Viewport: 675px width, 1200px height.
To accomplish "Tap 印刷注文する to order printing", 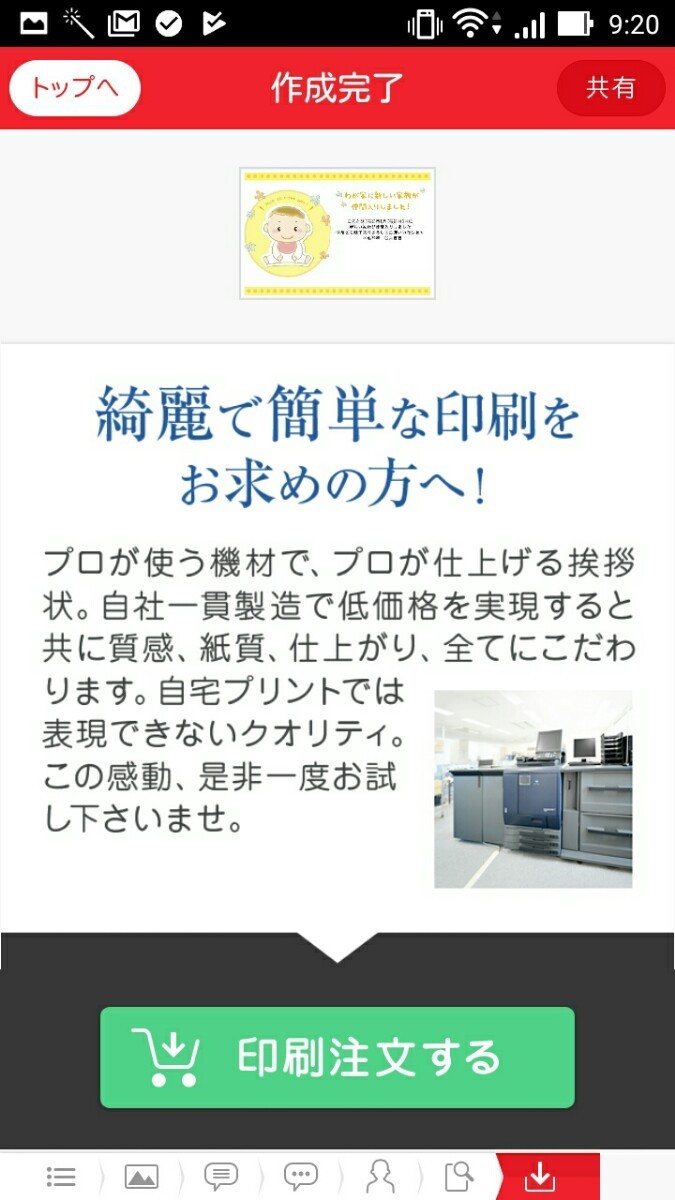I will tap(337, 1057).
